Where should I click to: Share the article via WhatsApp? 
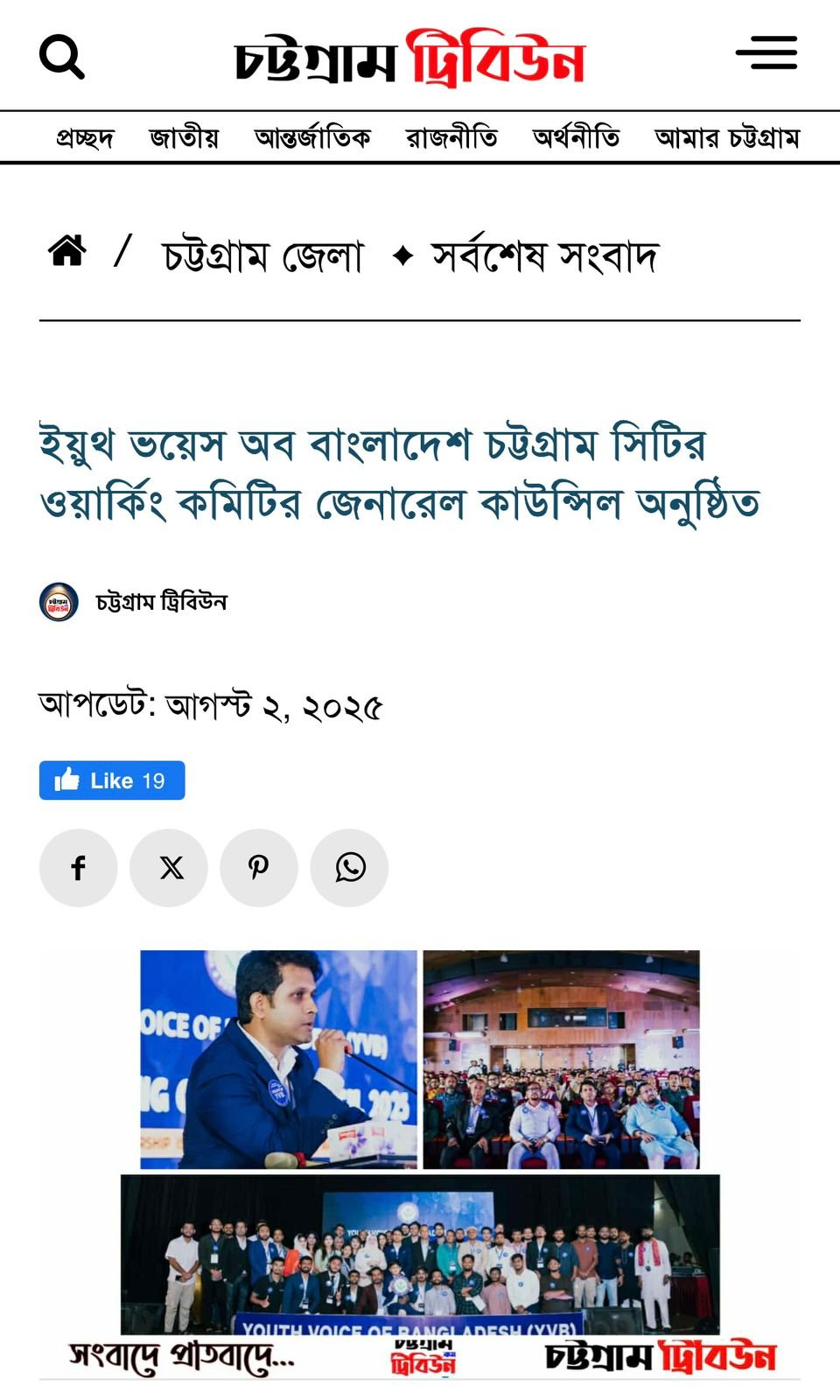click(x=349, y=868)
